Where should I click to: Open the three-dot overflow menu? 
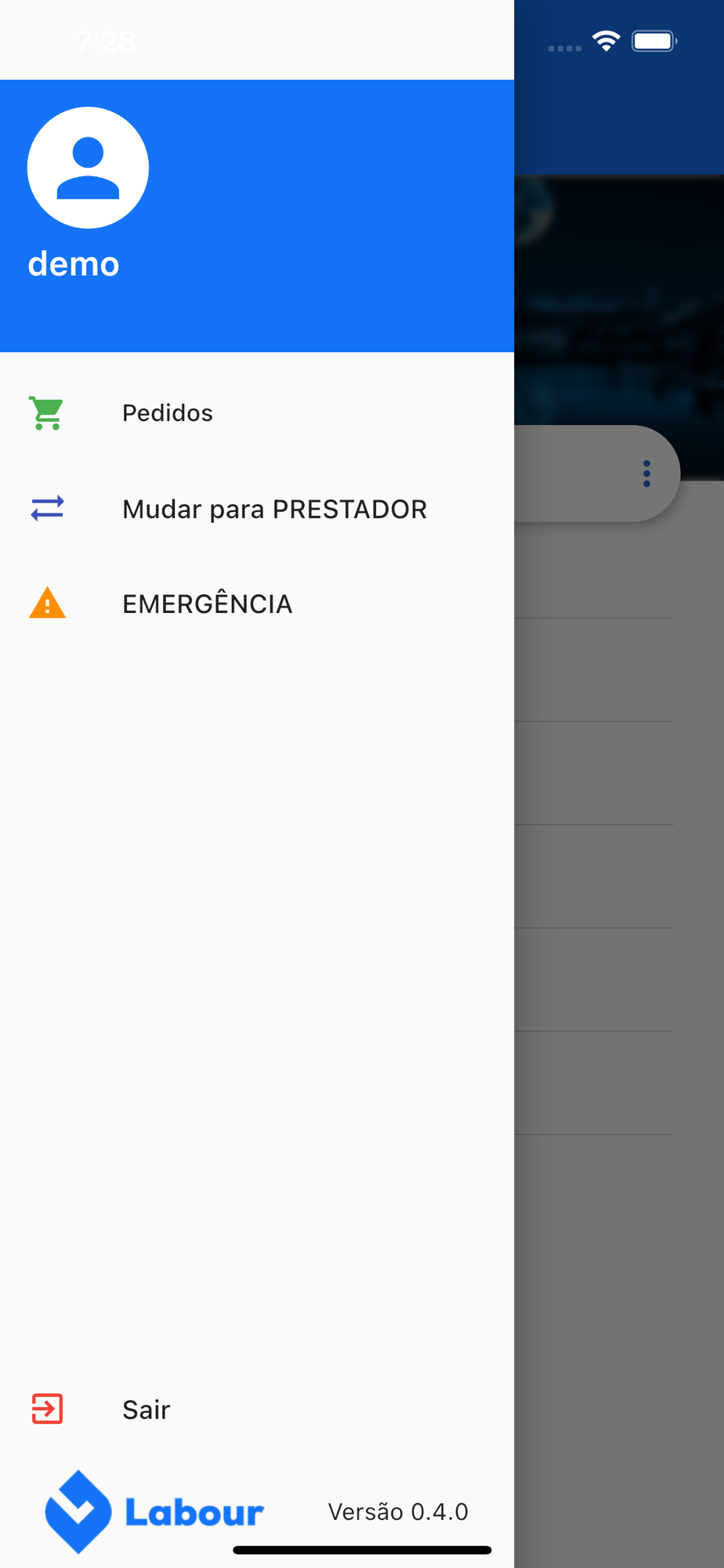646,474
